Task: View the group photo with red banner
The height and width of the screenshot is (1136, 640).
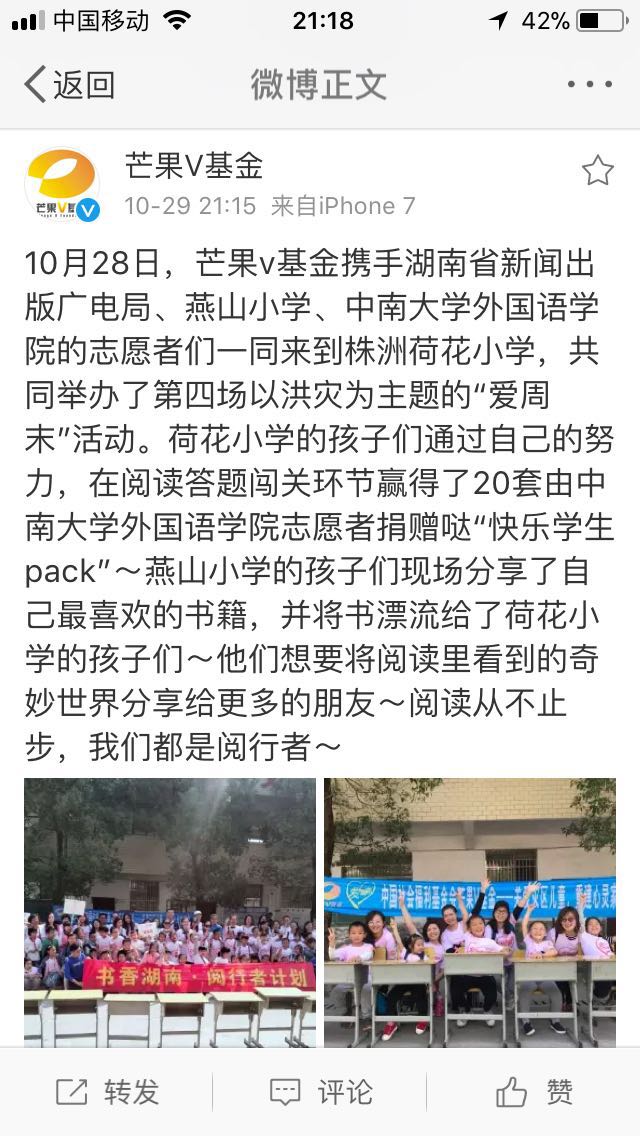Action: [x=169, y=912]
